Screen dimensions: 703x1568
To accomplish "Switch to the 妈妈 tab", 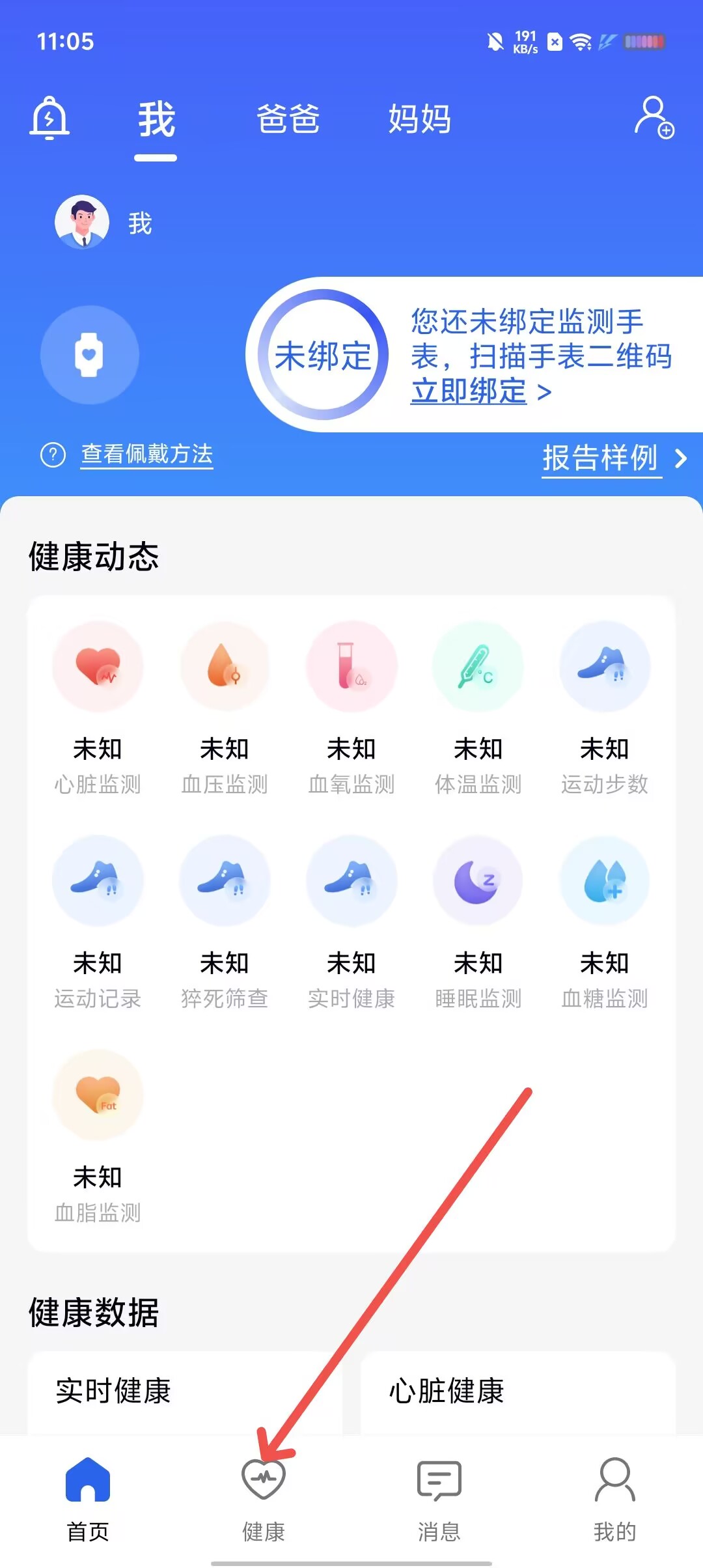I will pos(420,119).
